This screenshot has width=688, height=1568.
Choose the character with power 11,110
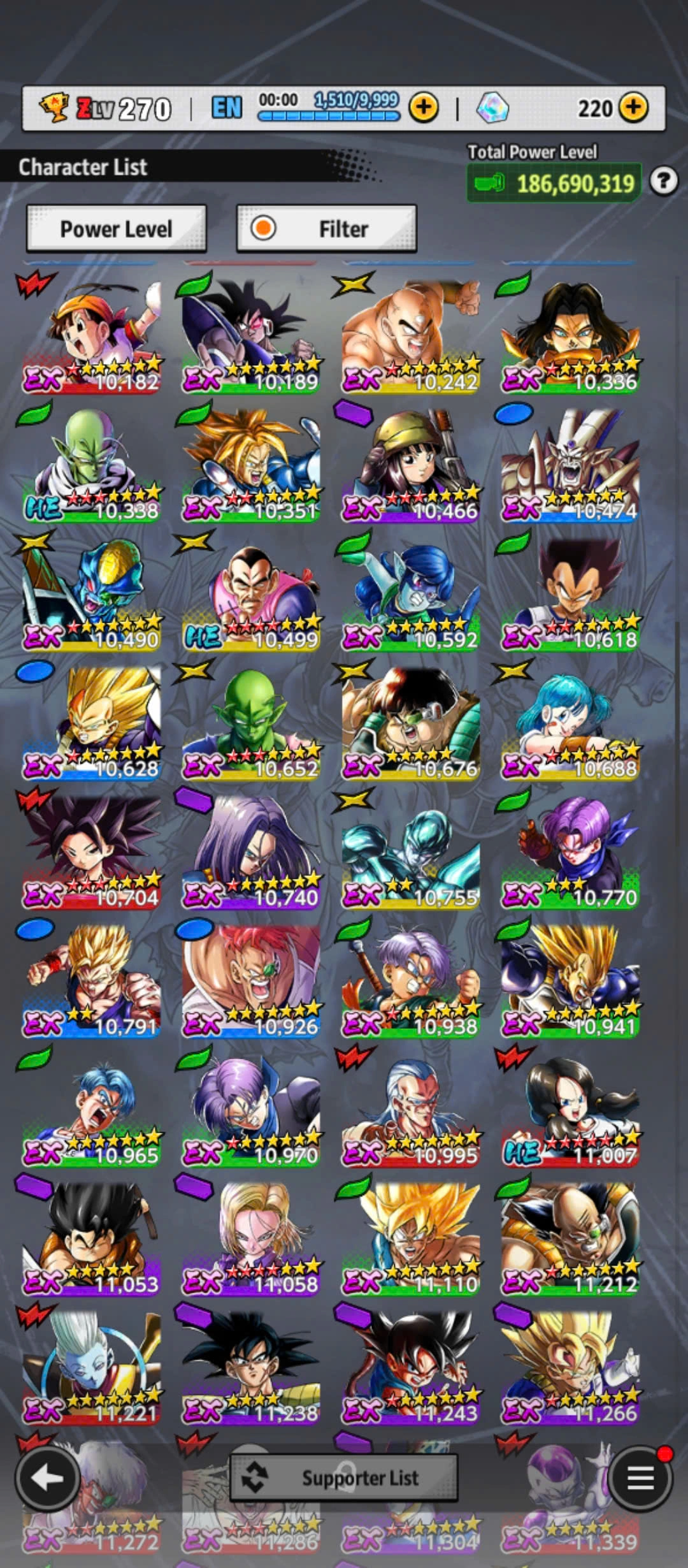coord(410,1238)
